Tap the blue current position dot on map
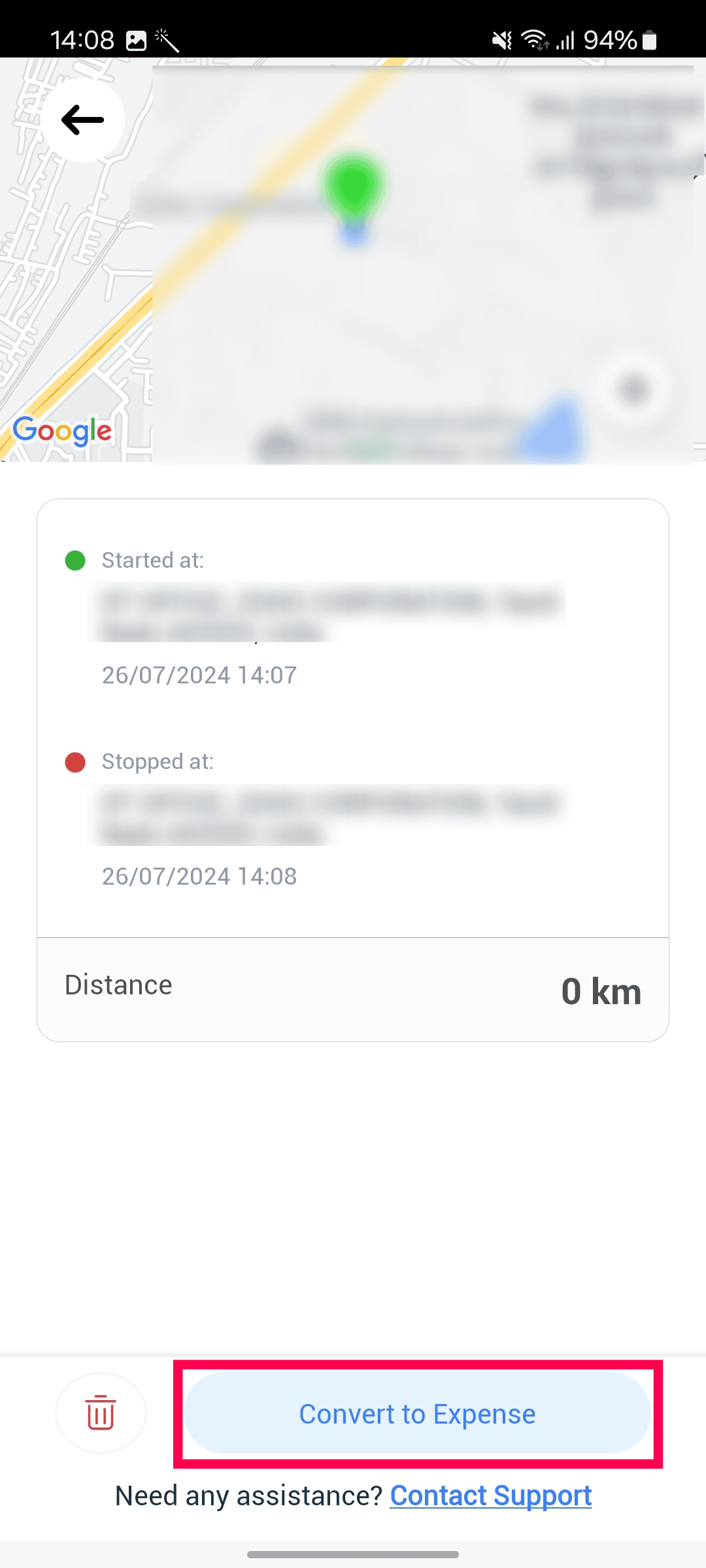Image resolution: width=706 pixels, height=1568 pixels. tap(353, 234)
